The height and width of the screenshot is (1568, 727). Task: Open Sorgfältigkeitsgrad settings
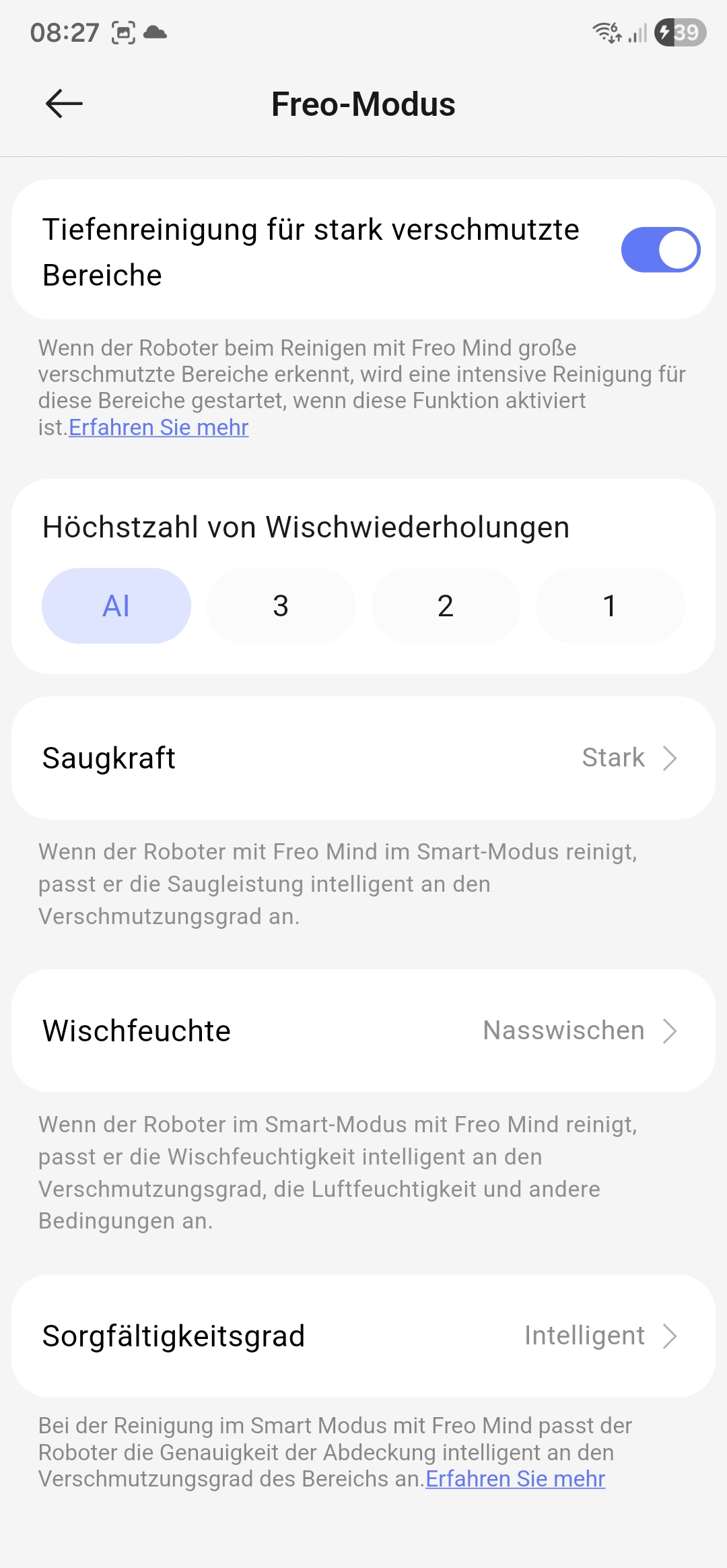pos(363,1336)
